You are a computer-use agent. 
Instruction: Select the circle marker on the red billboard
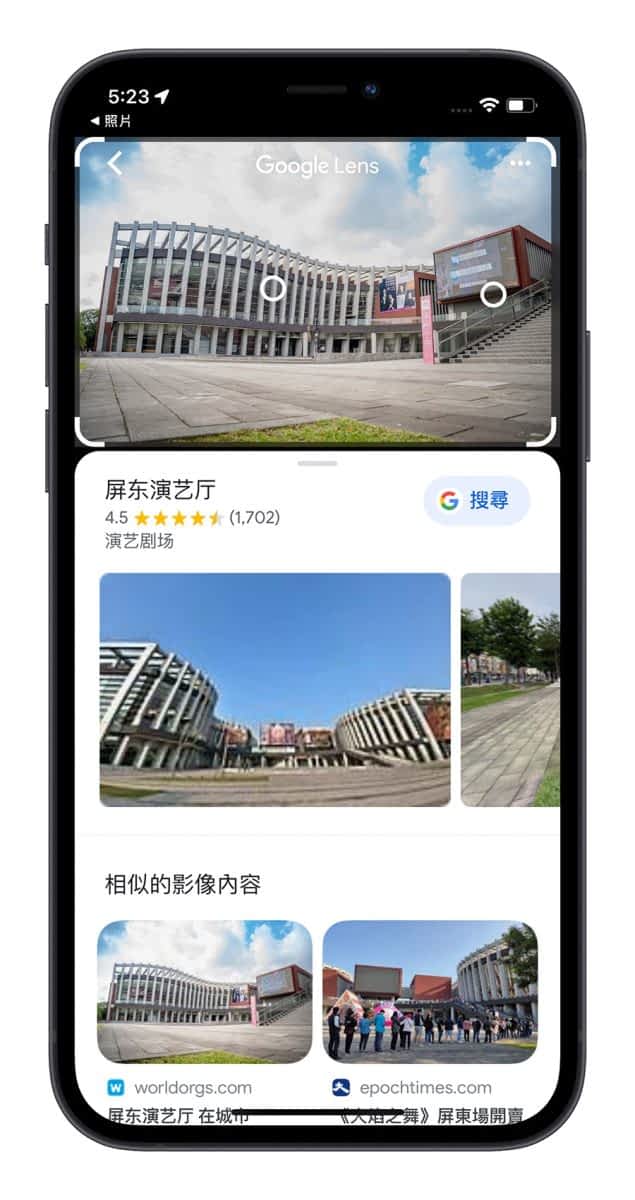[493, 294]
